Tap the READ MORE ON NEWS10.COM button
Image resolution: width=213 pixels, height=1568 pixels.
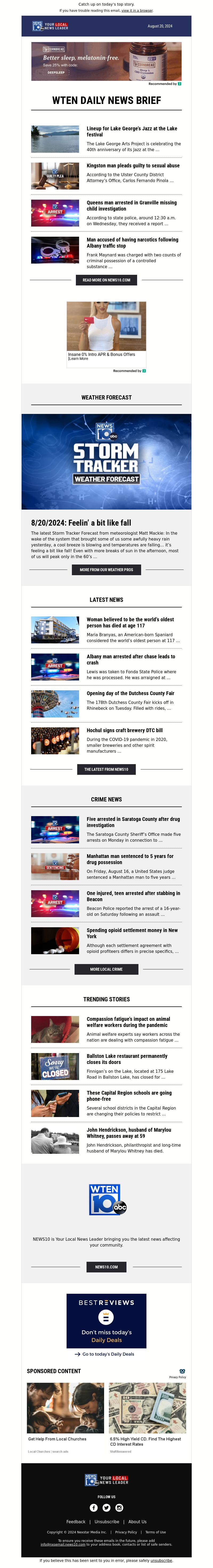click(x=106, y=280)
